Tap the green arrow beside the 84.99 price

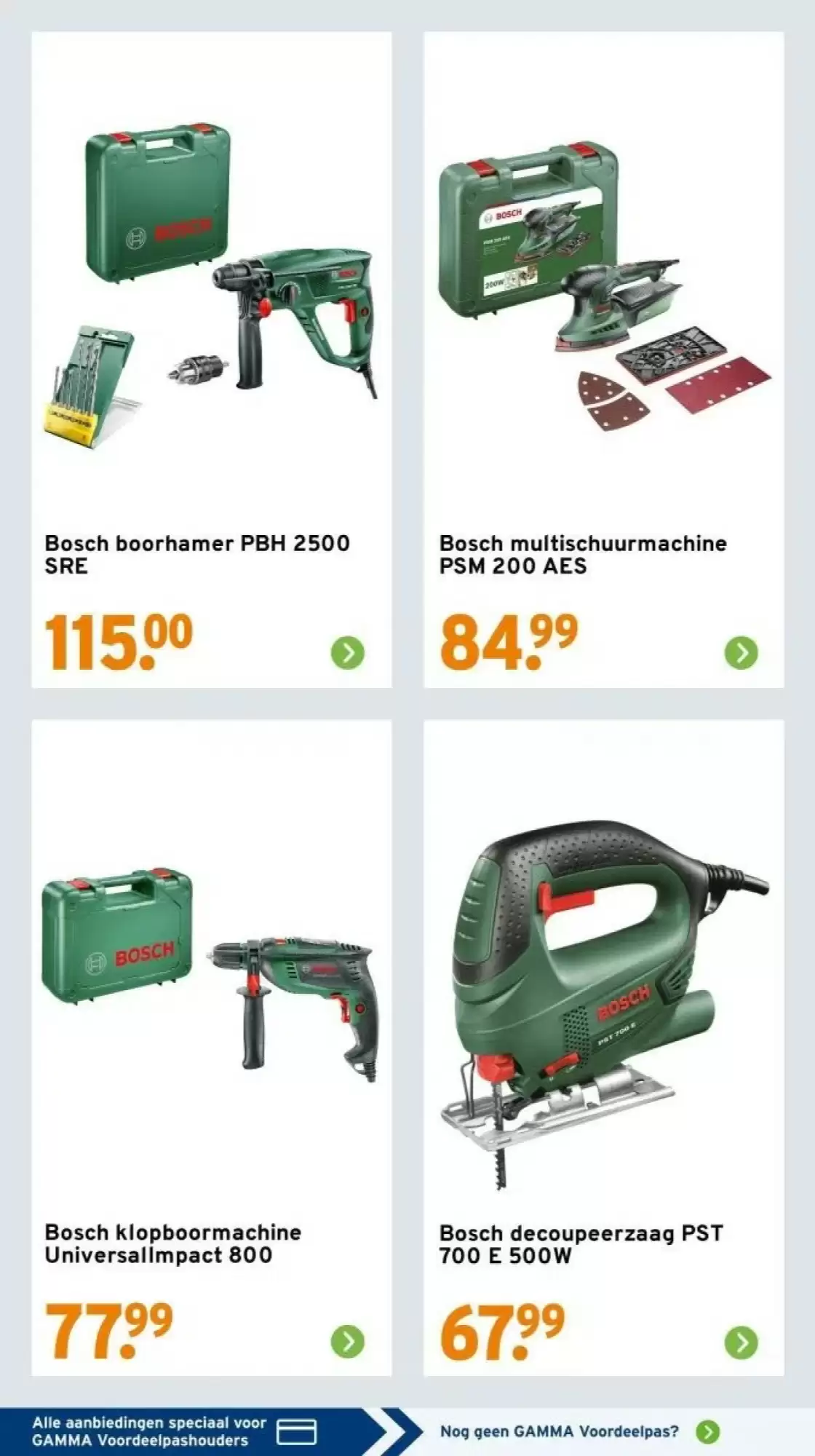coord(741,652)
